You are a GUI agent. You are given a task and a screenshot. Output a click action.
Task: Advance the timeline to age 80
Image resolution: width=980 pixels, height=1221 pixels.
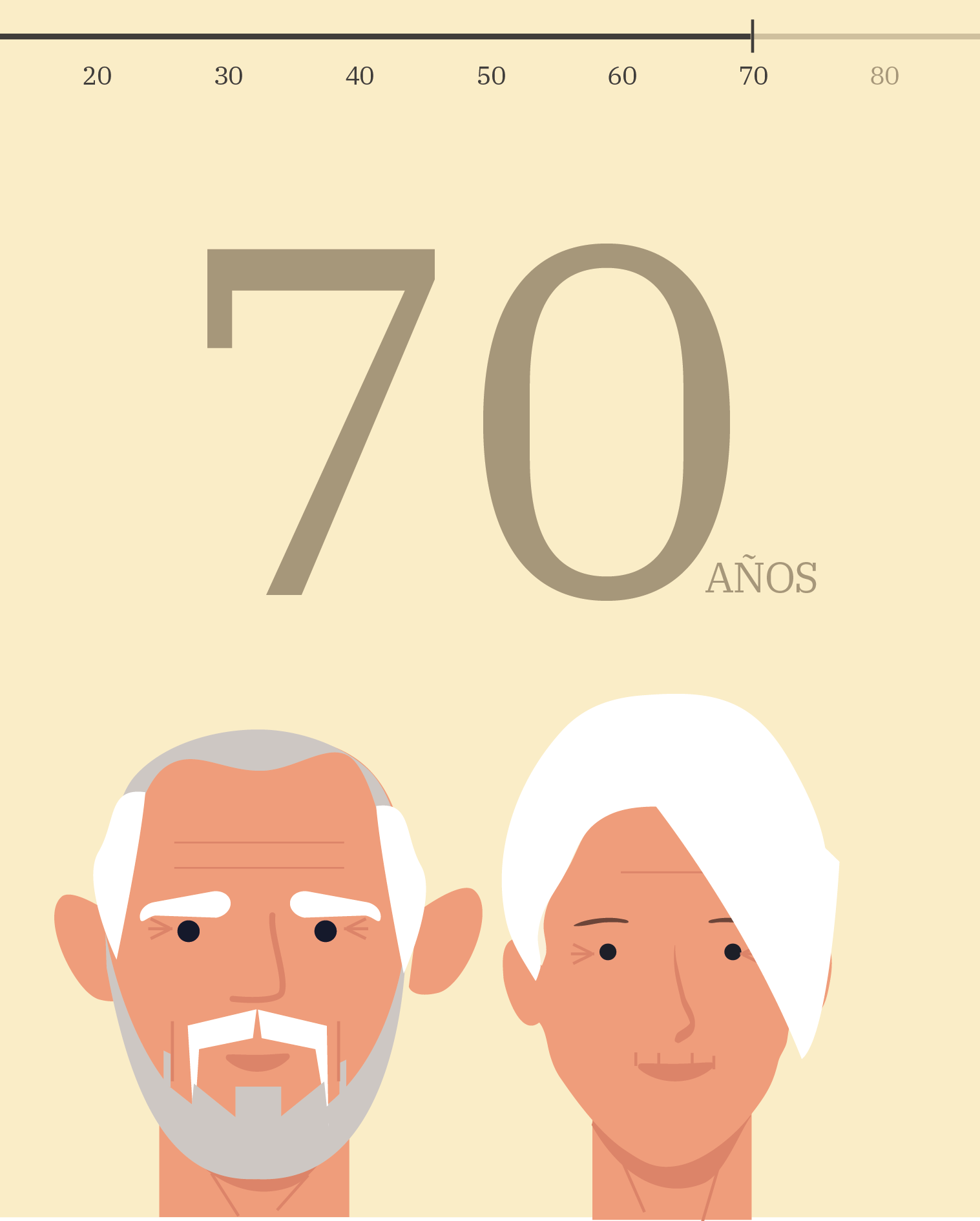click(x=884, y=76)
